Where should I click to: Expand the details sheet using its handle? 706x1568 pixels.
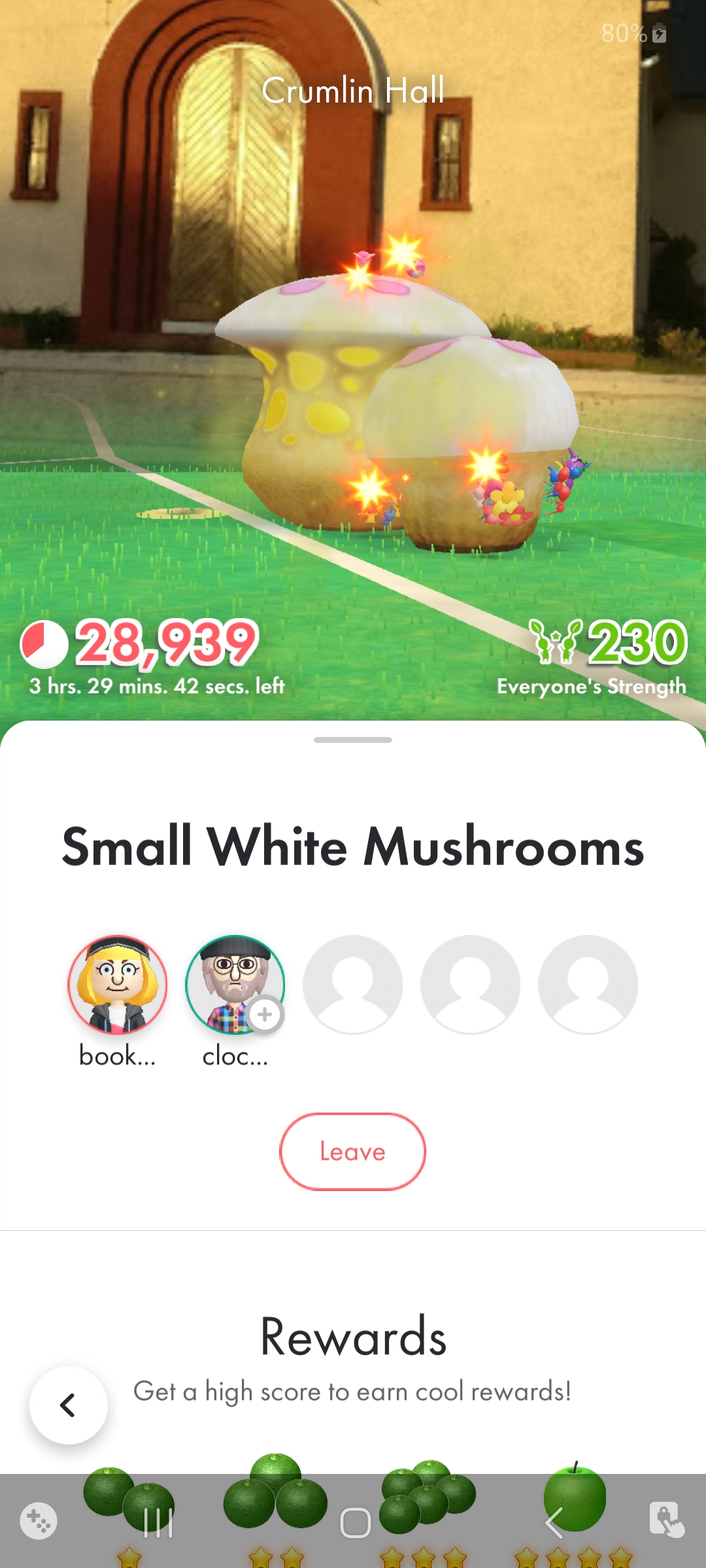coord(353,740)
